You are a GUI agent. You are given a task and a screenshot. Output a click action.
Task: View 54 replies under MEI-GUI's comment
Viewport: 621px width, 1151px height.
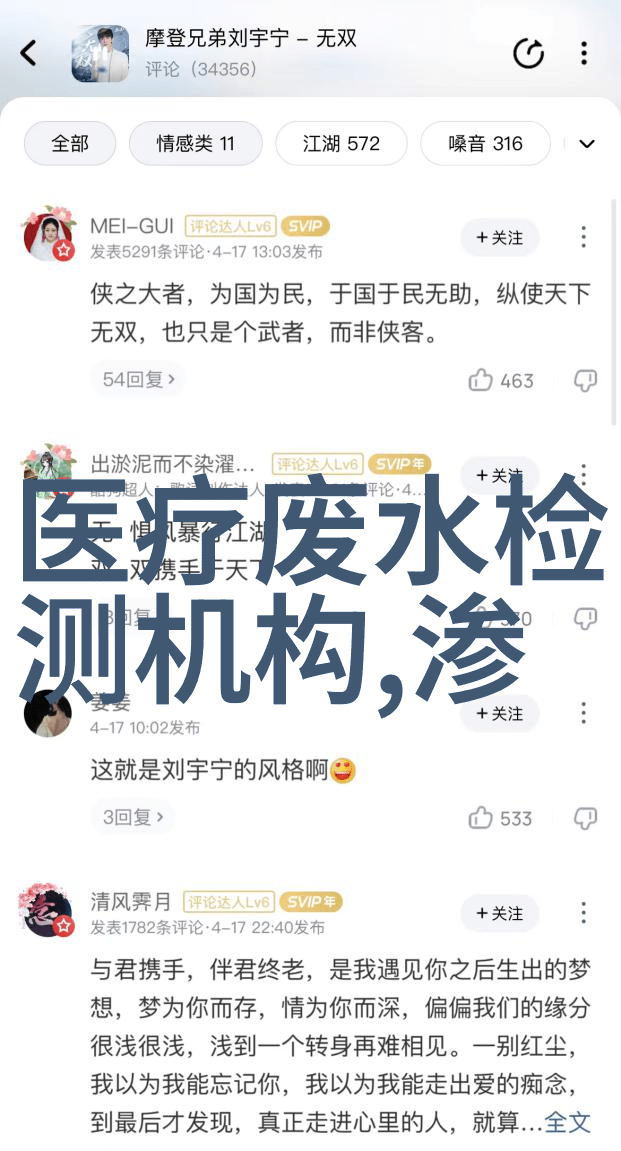[x=139, y=379]
